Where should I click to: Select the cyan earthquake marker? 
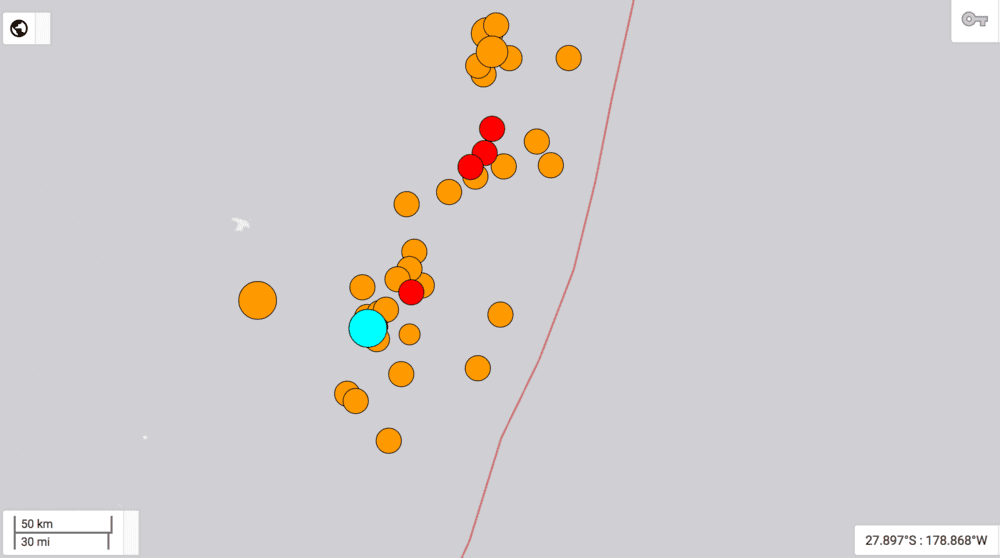tap(368, 328)
